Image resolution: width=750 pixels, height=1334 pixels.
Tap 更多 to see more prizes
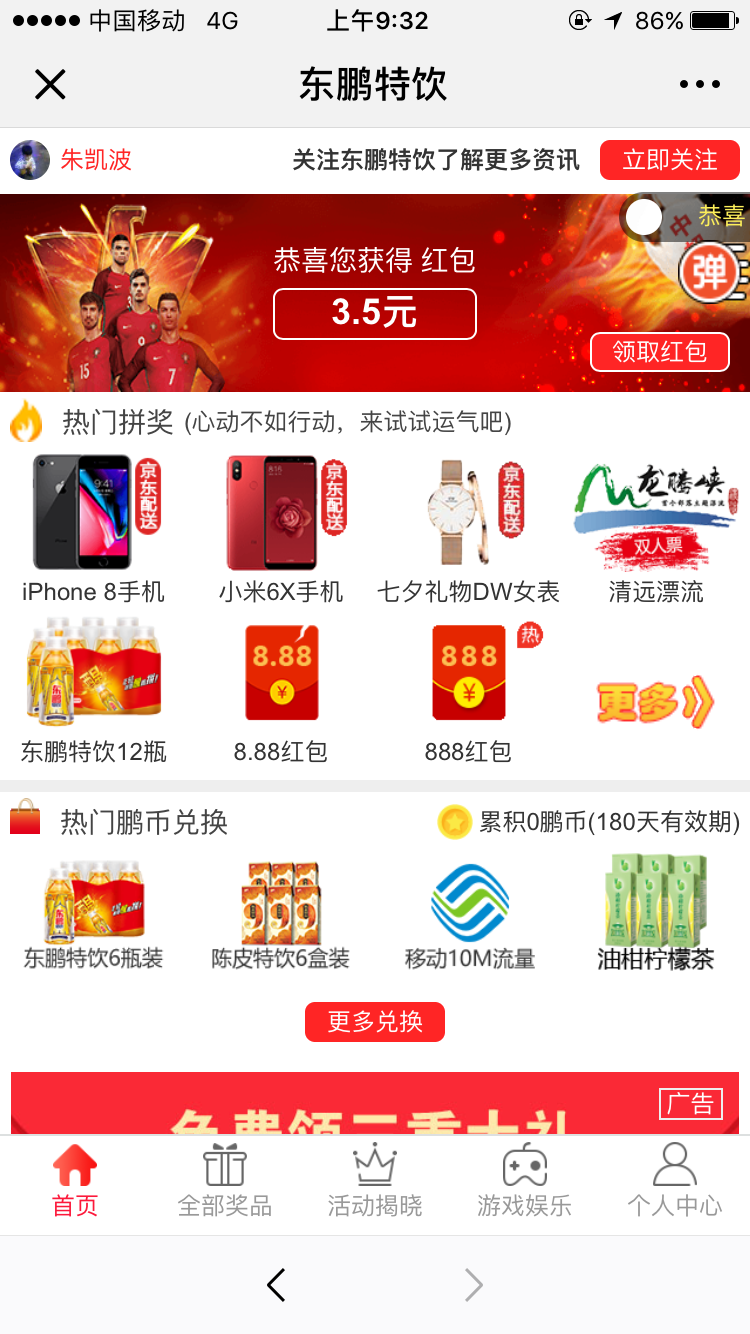pyautogui.click(x=656, y=702)
